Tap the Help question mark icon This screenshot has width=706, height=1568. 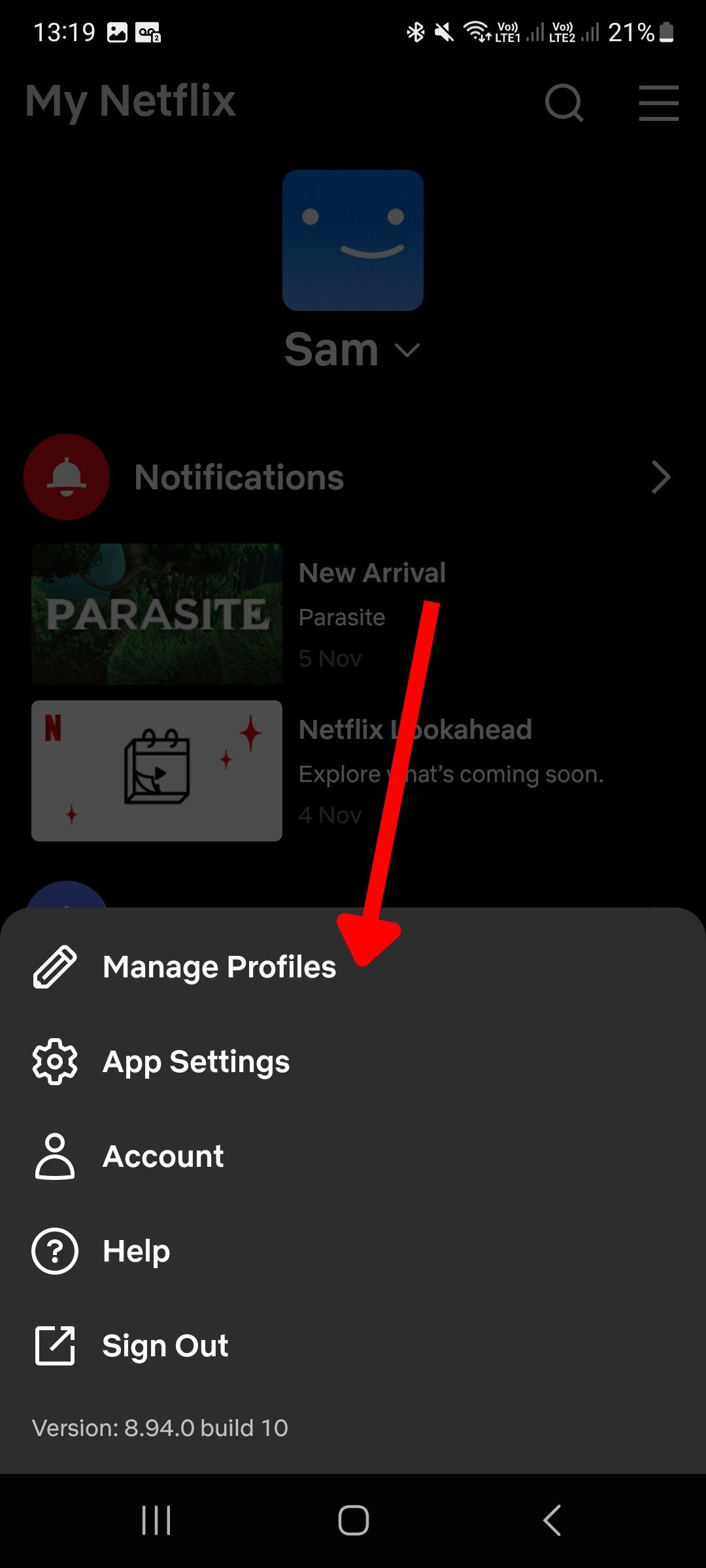tap(55, 1251)
